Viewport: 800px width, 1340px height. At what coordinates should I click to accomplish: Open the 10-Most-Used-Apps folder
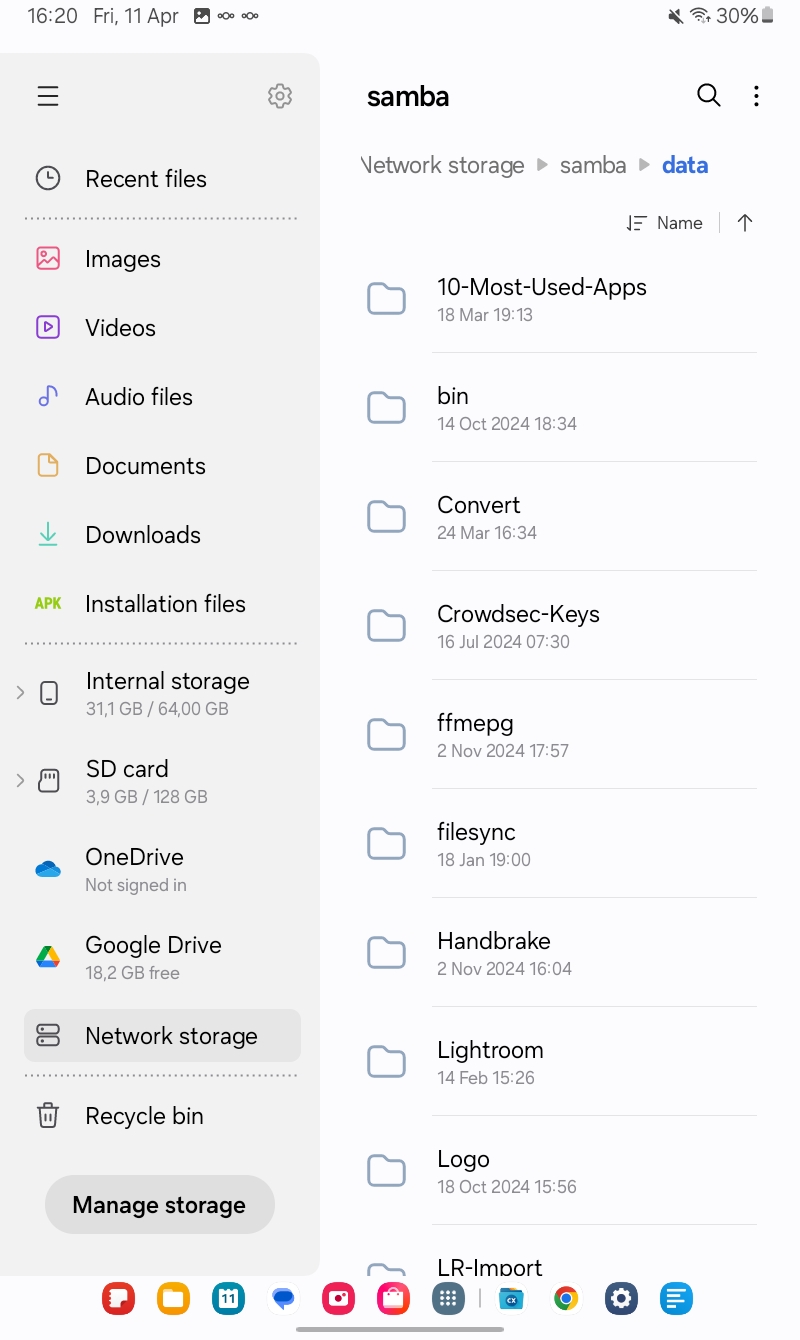click(560, 299)
